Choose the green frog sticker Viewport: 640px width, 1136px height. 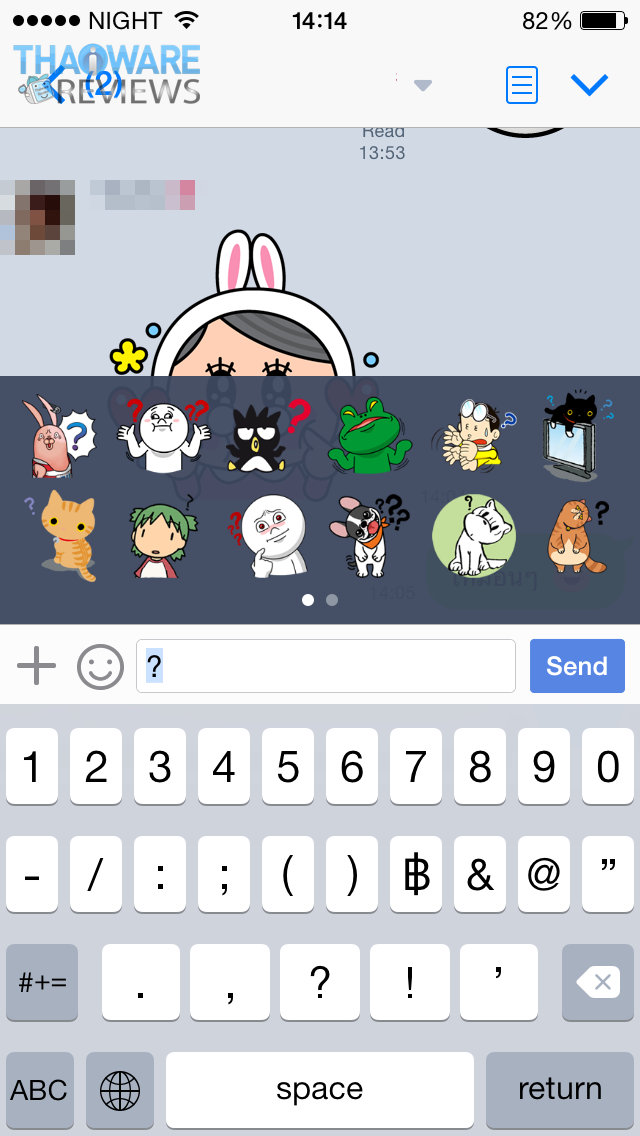click(x=369, y=437)
